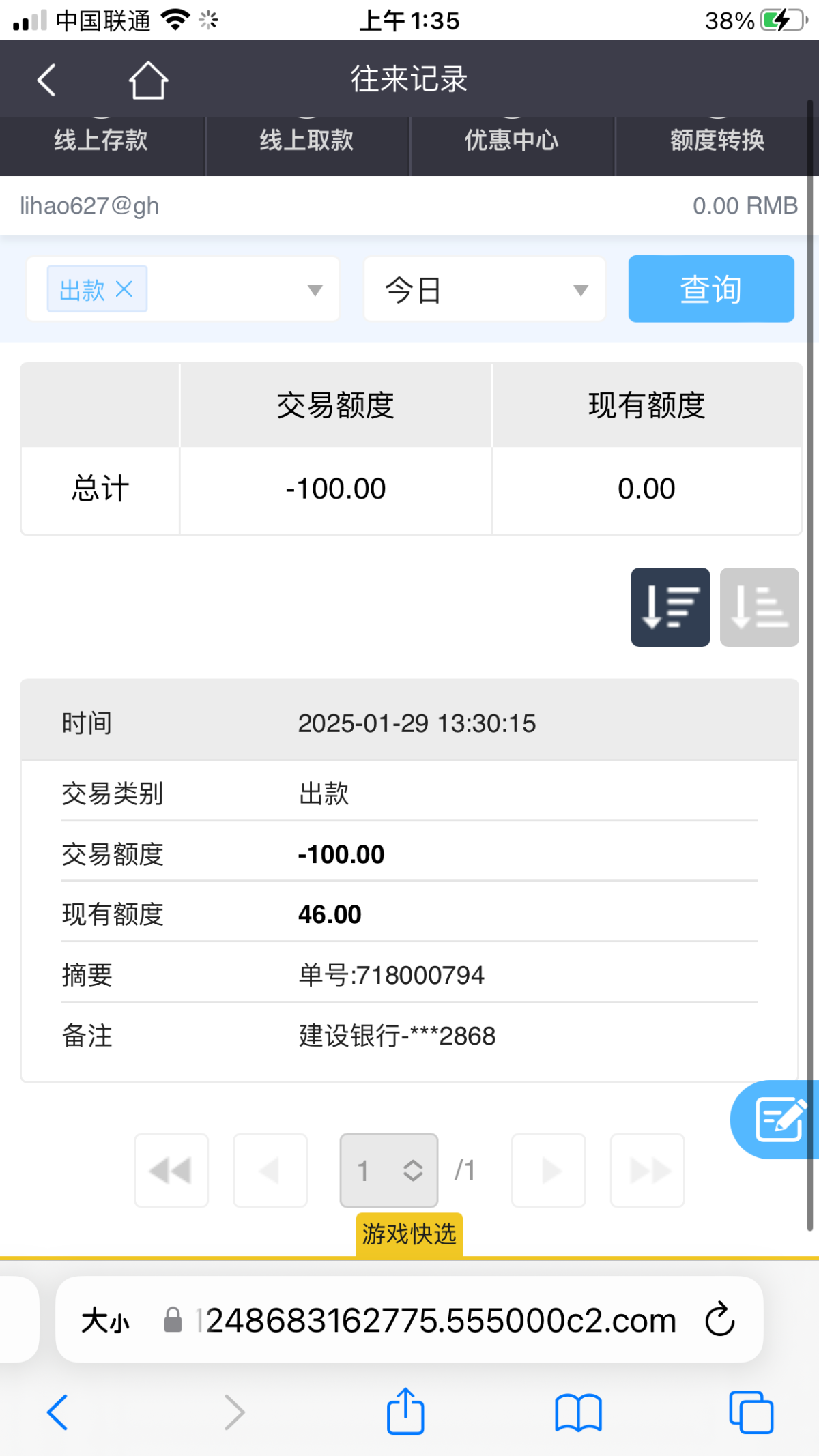Screen dimensions: 819x1456
Task: Open 游戏快选 quick game tab
Action: 409,1234
